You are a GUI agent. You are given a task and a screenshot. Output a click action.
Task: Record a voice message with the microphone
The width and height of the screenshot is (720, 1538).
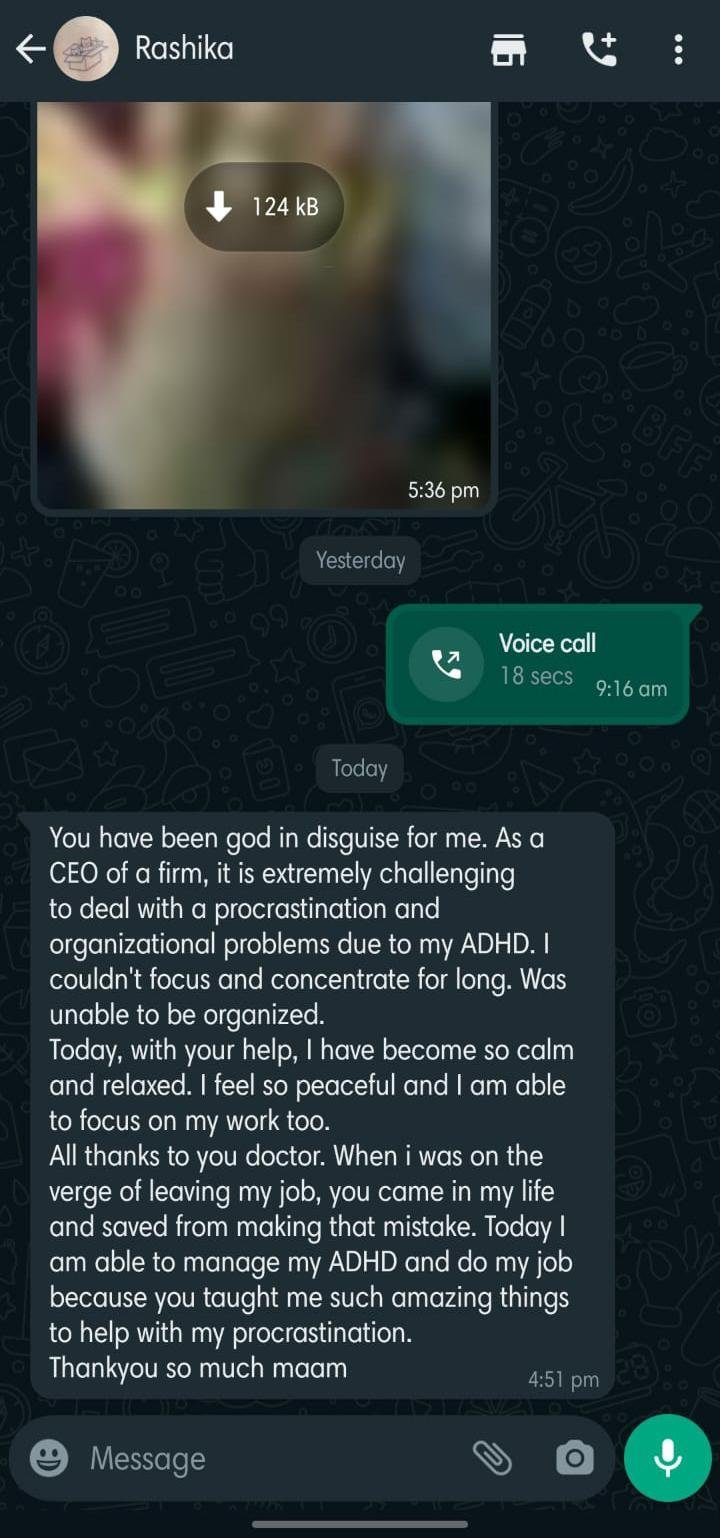tap(667, 1458)
